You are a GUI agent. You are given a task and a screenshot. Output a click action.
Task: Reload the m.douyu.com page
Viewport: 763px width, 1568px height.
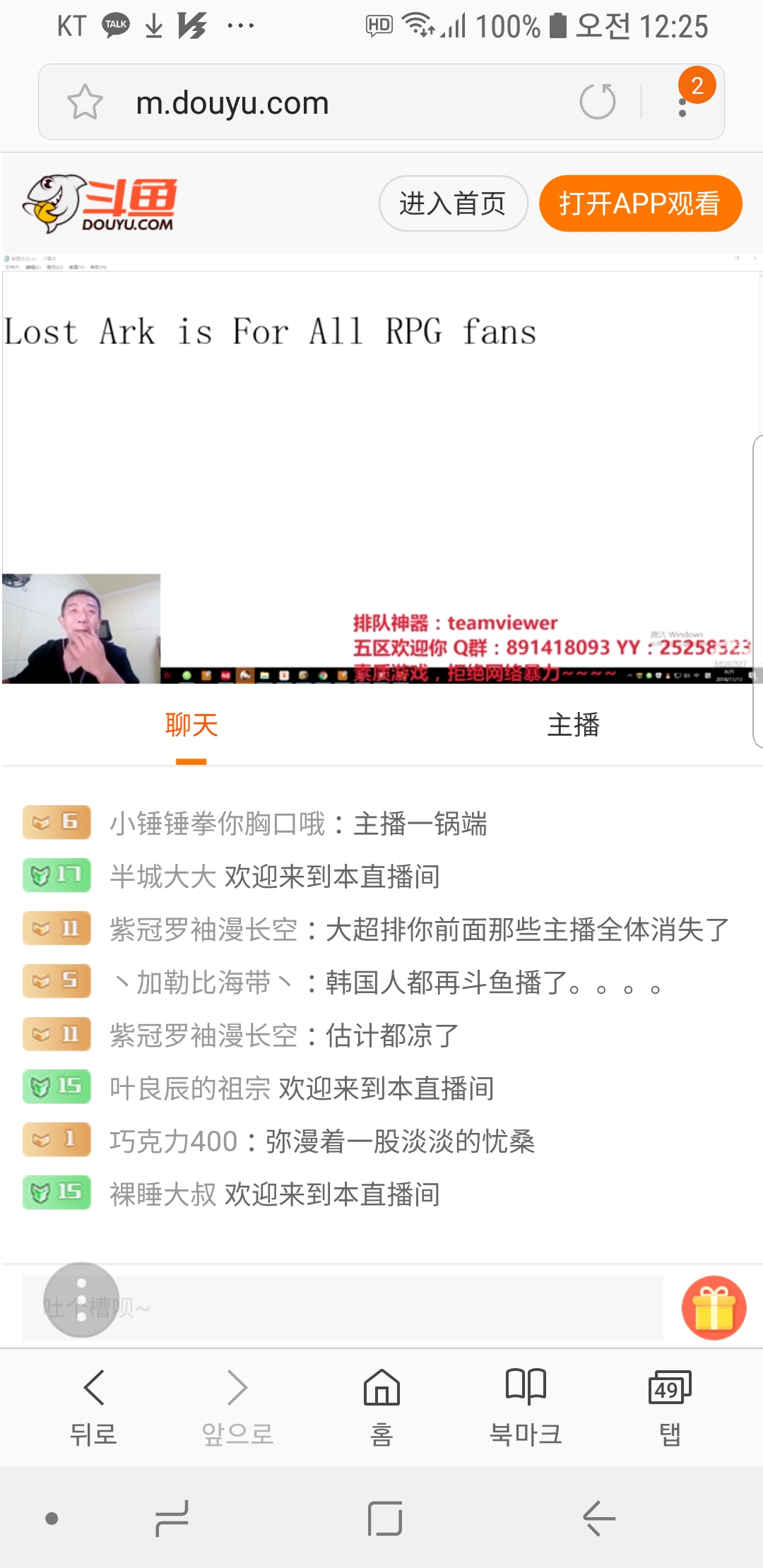coord(597,102)
